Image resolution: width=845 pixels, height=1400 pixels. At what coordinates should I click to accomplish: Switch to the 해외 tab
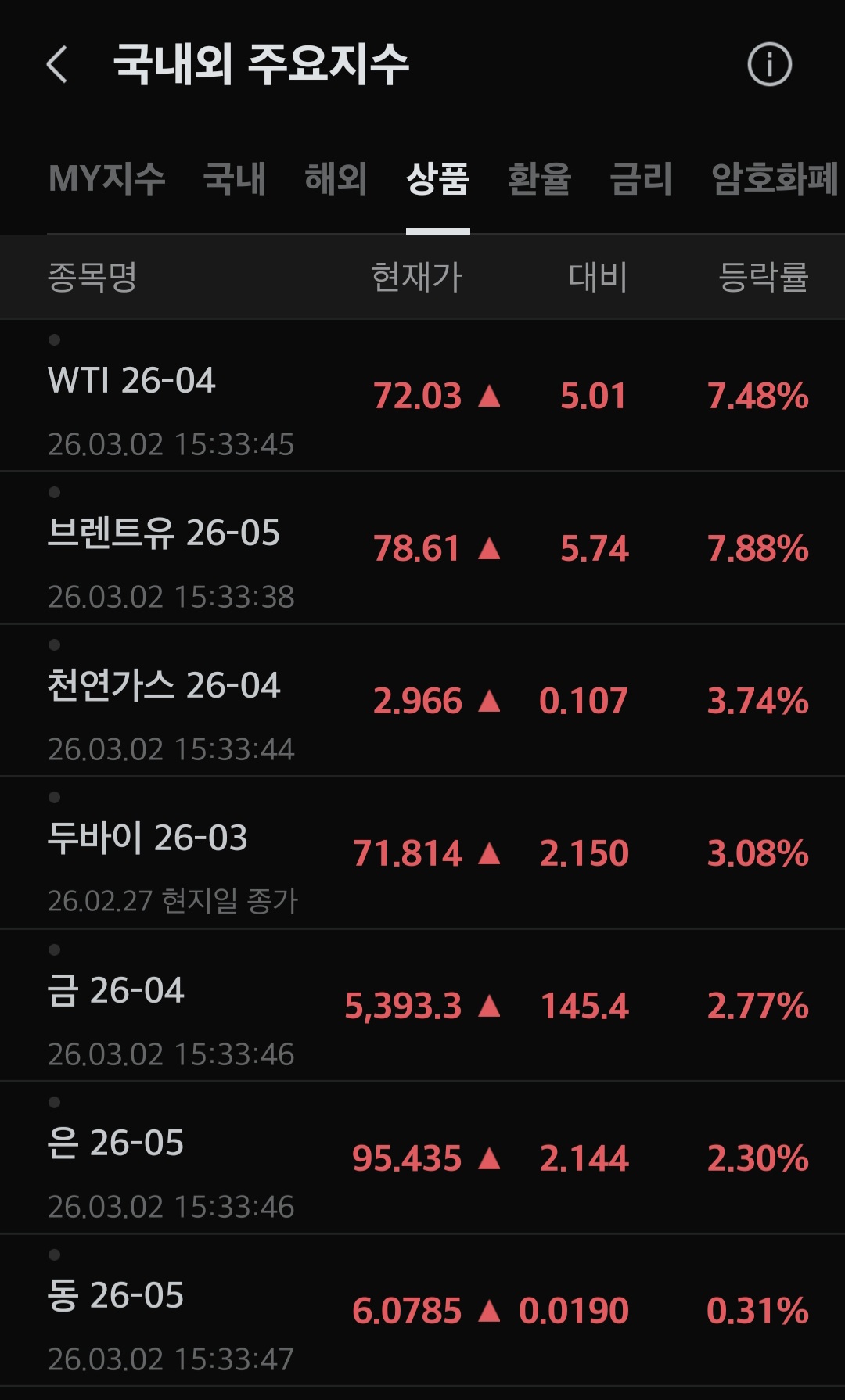coord(336,178)
